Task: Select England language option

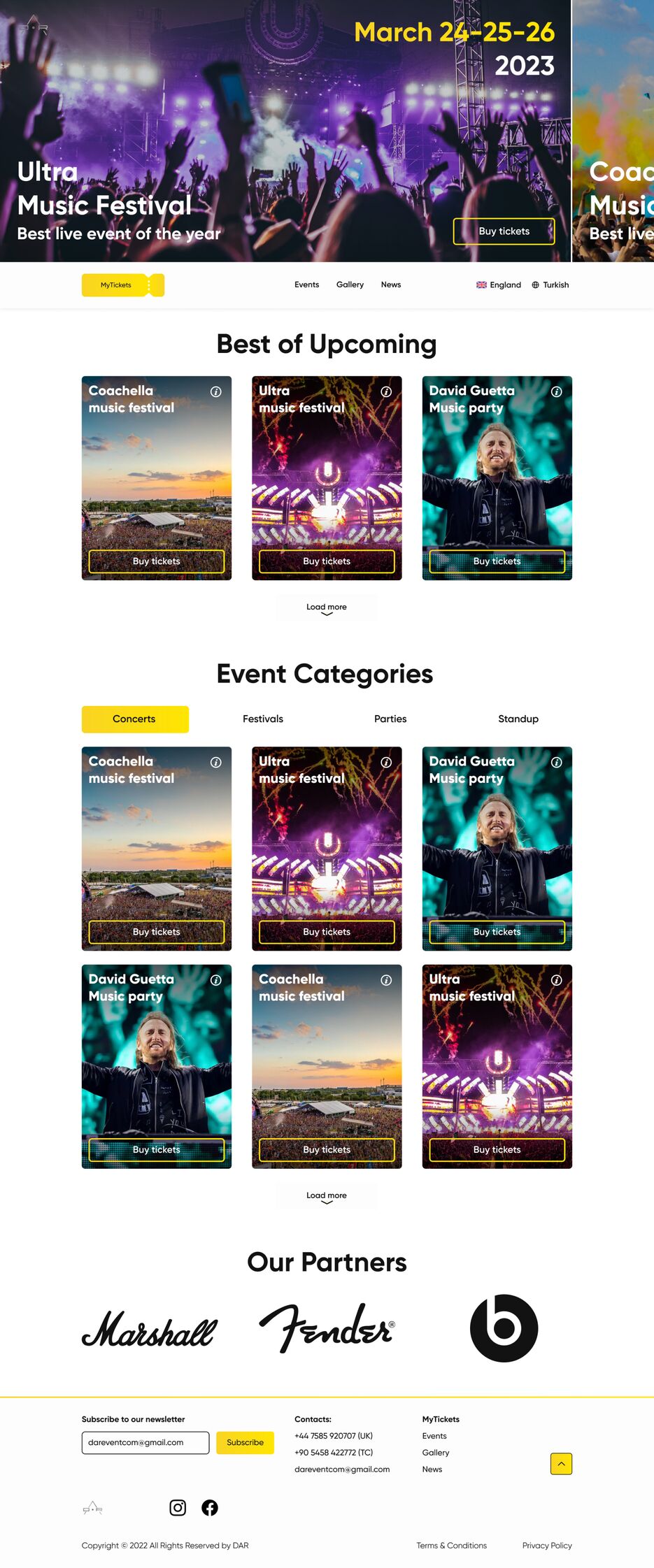Action: [x=499, y=285]
